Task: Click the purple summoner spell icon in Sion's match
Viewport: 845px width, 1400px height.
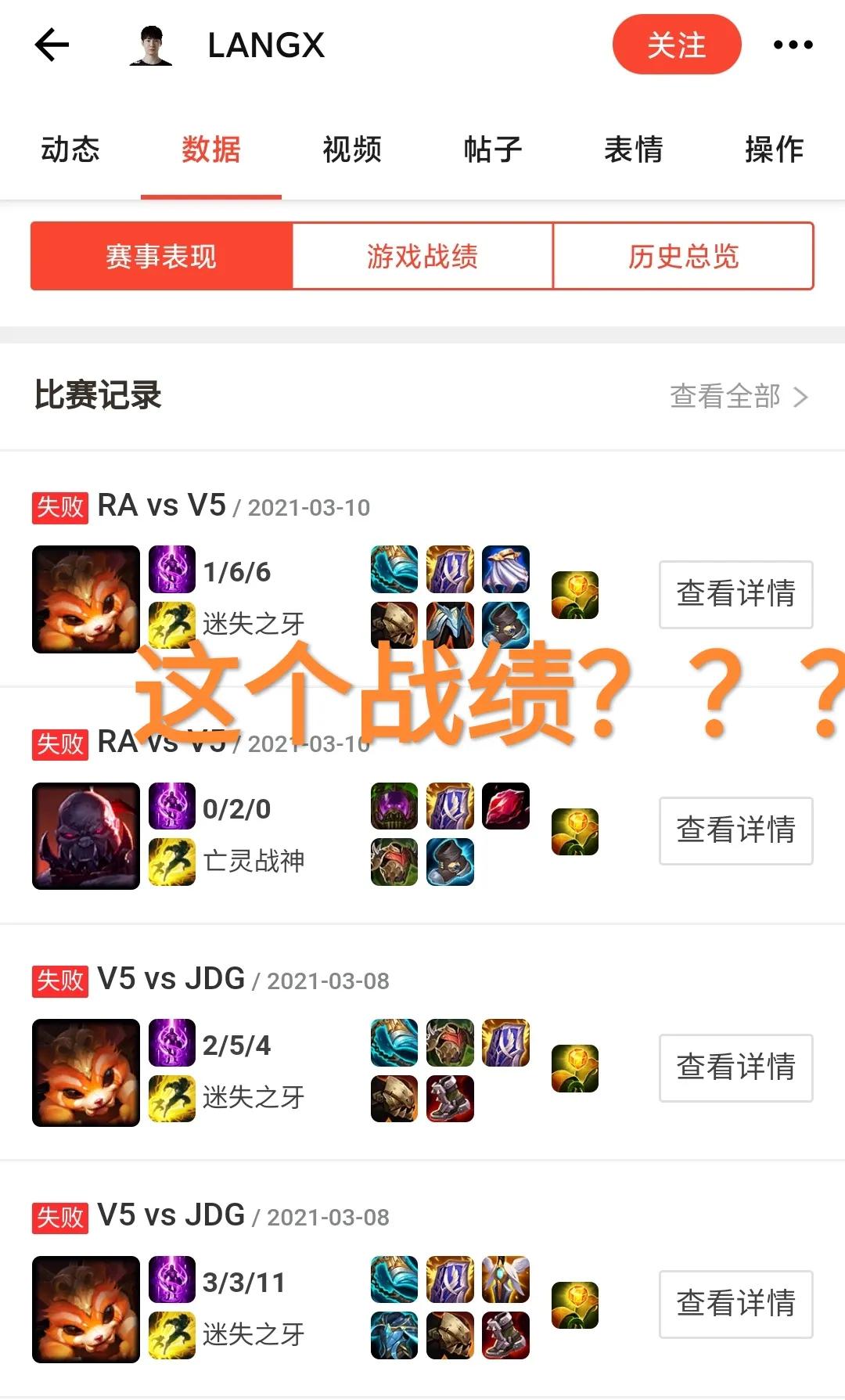Action: point(172,806)
